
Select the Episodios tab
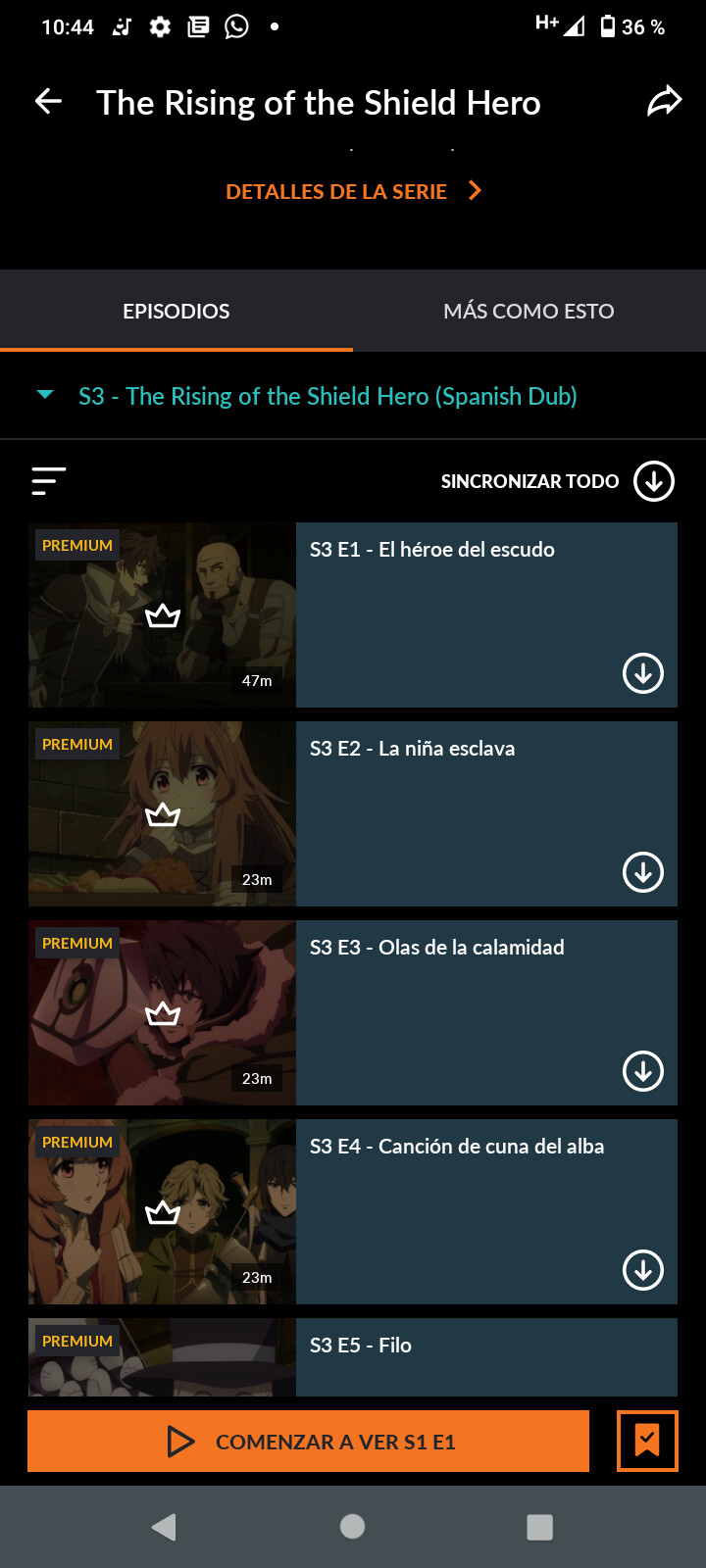click(x=176, y=312)
